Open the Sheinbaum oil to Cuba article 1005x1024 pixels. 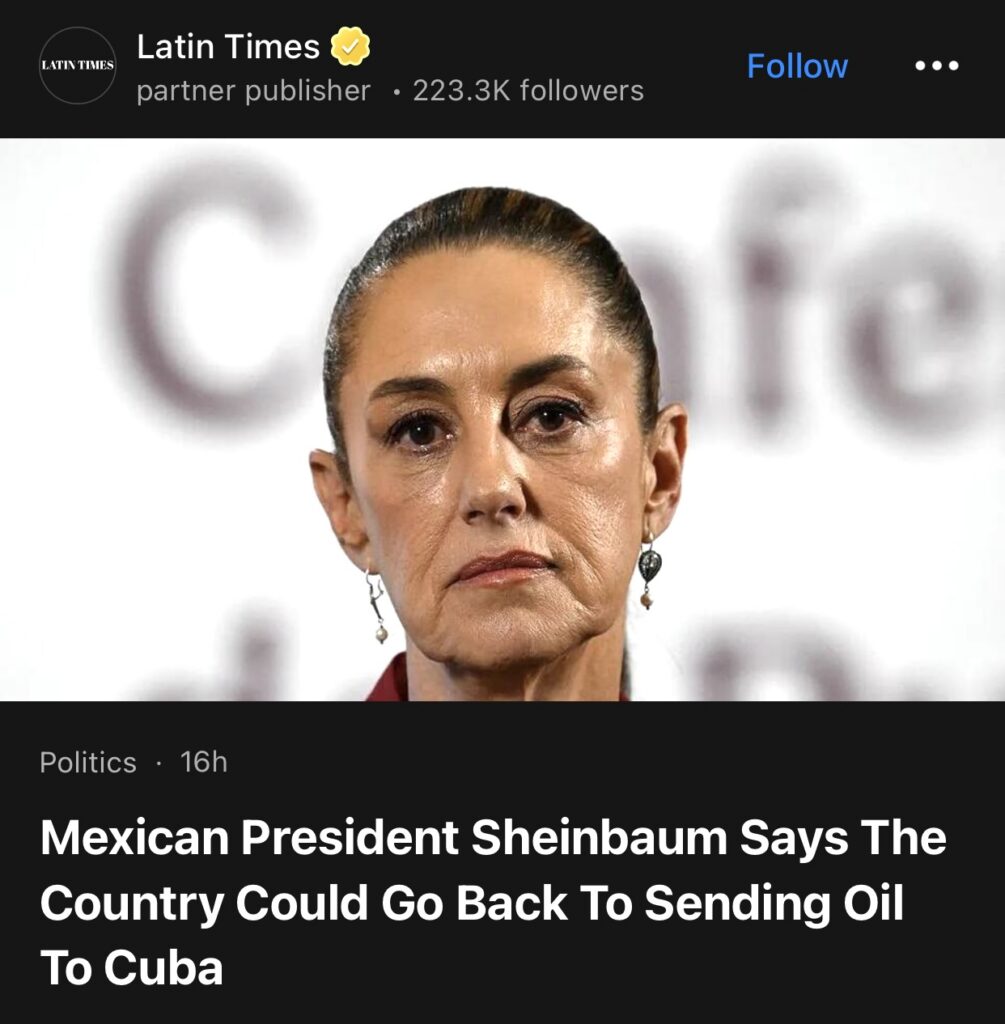point(492,902)
